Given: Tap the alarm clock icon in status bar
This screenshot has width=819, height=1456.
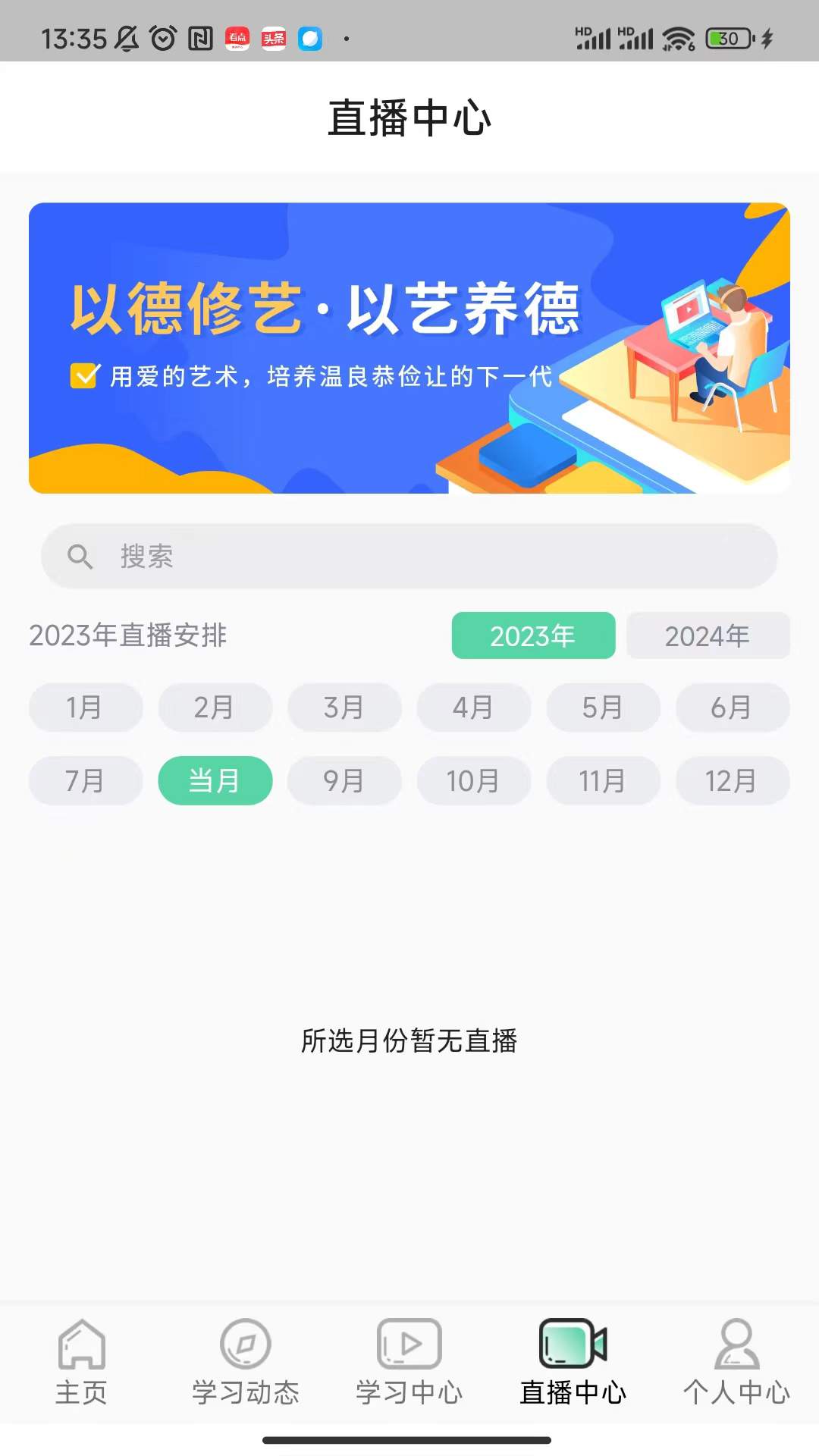Looking at the screenshot, I should point(162,38).
